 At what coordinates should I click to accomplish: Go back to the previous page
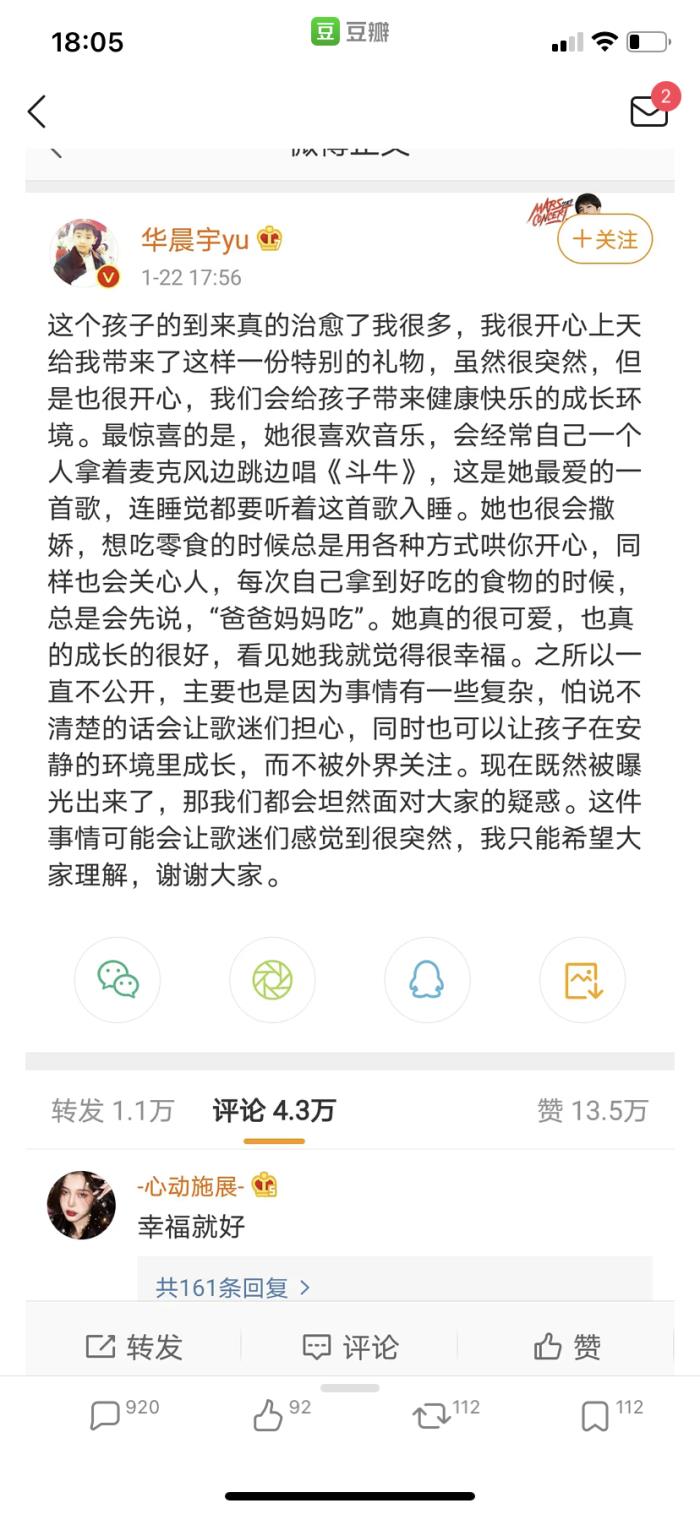point(37,111)
